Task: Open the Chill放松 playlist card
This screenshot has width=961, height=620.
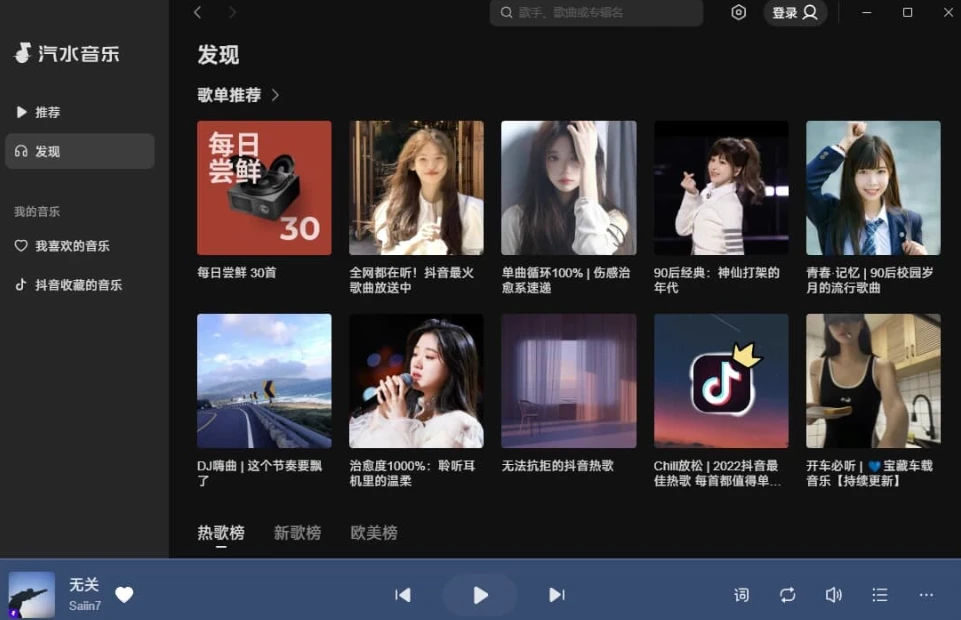Action: 721,381
